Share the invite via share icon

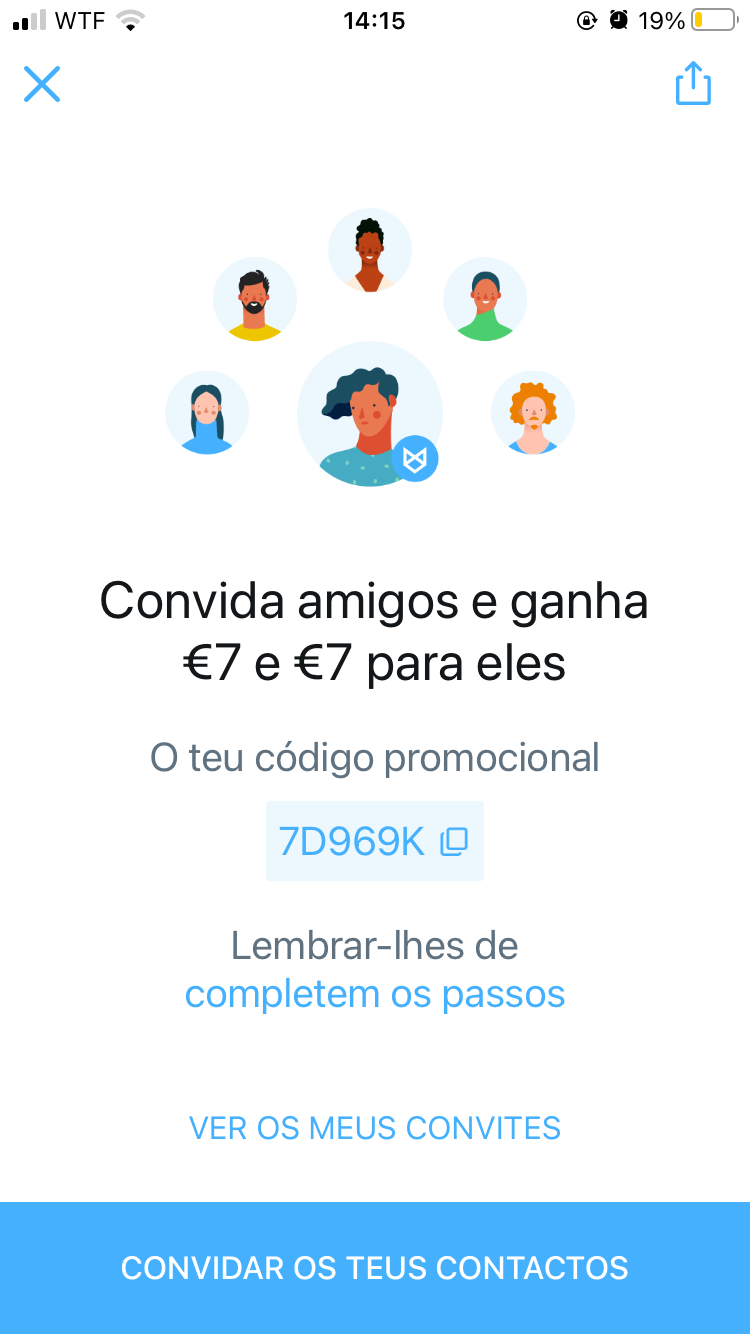693,84
